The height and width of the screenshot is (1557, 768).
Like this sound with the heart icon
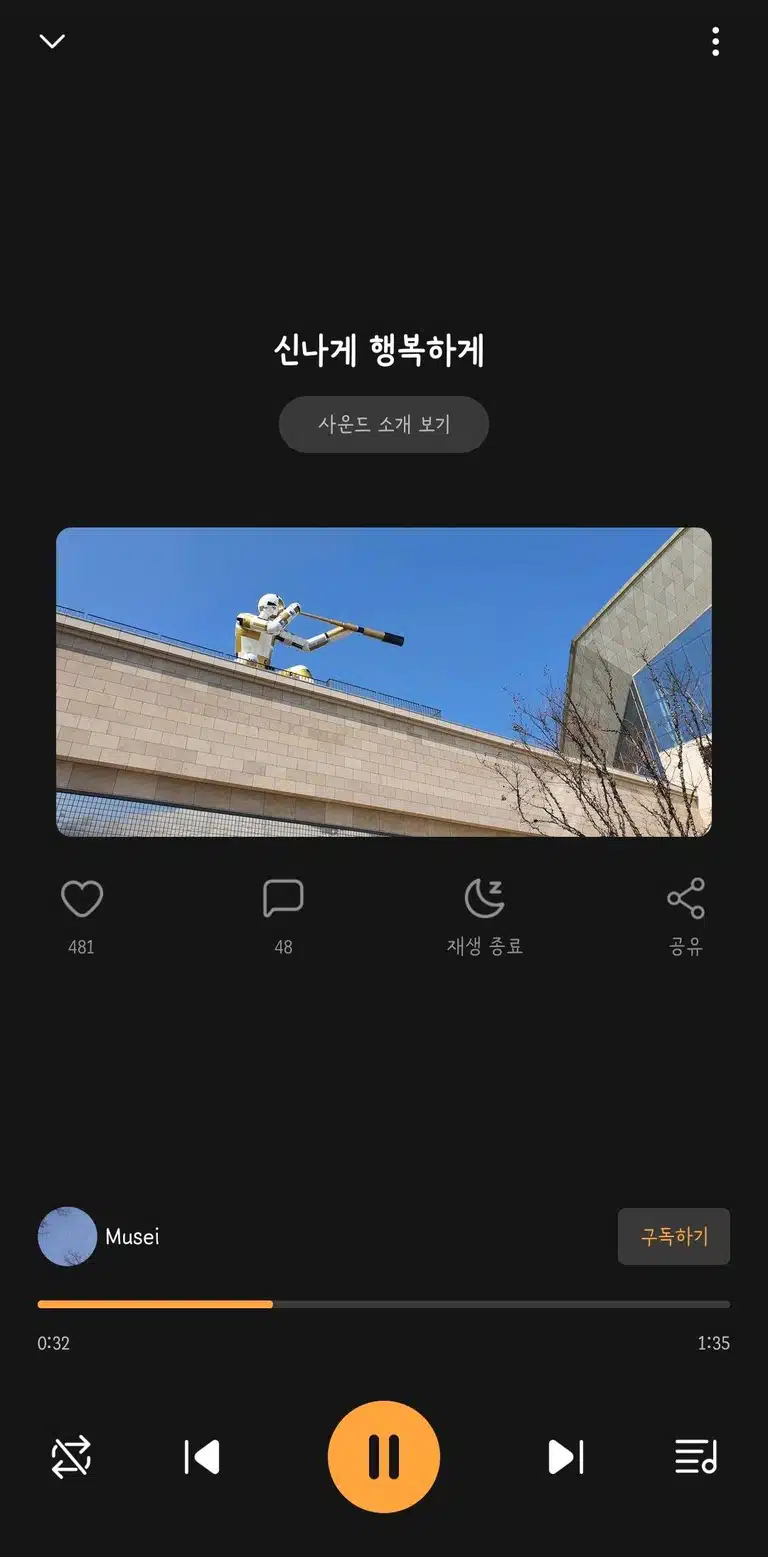click(x=82, y=898)
